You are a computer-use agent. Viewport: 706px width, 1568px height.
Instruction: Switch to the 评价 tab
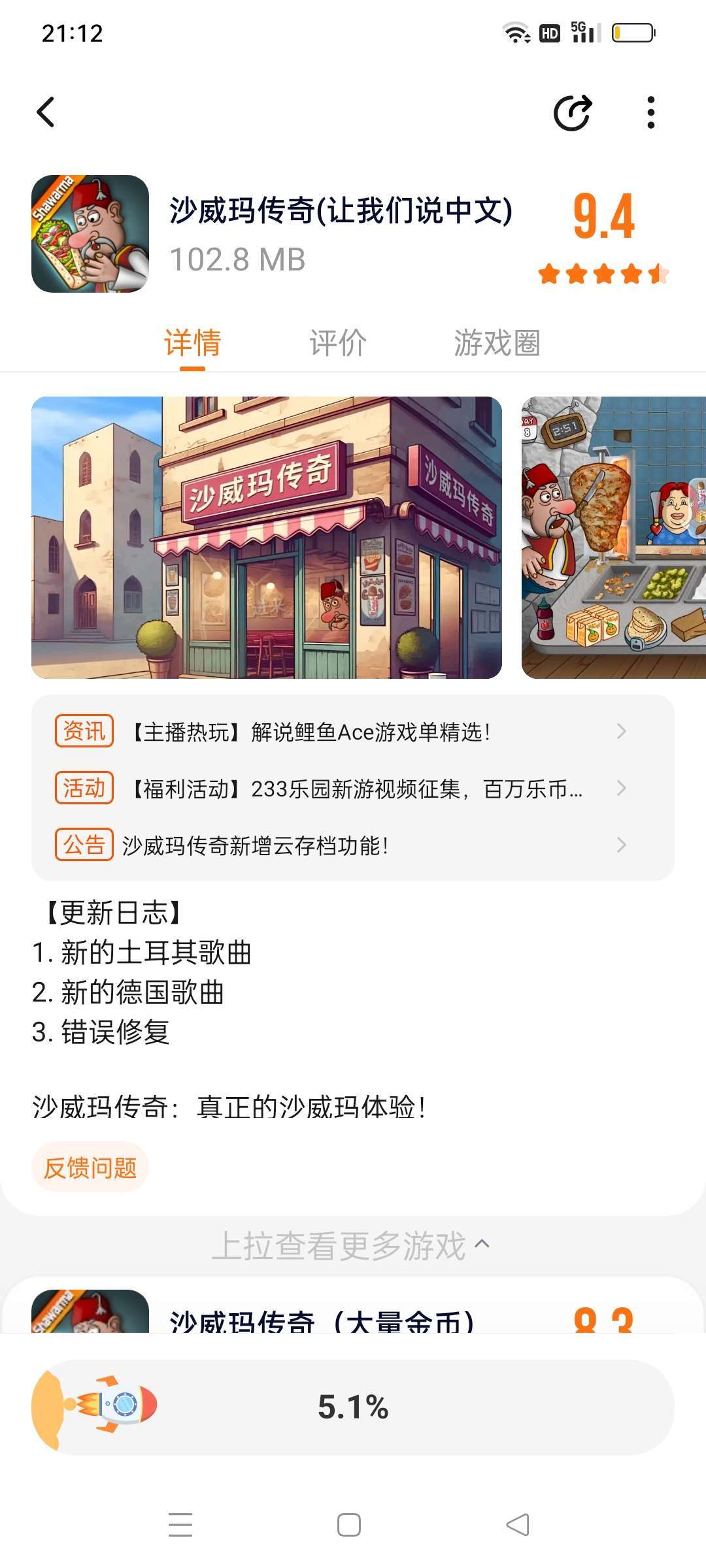tap(338, 343)
